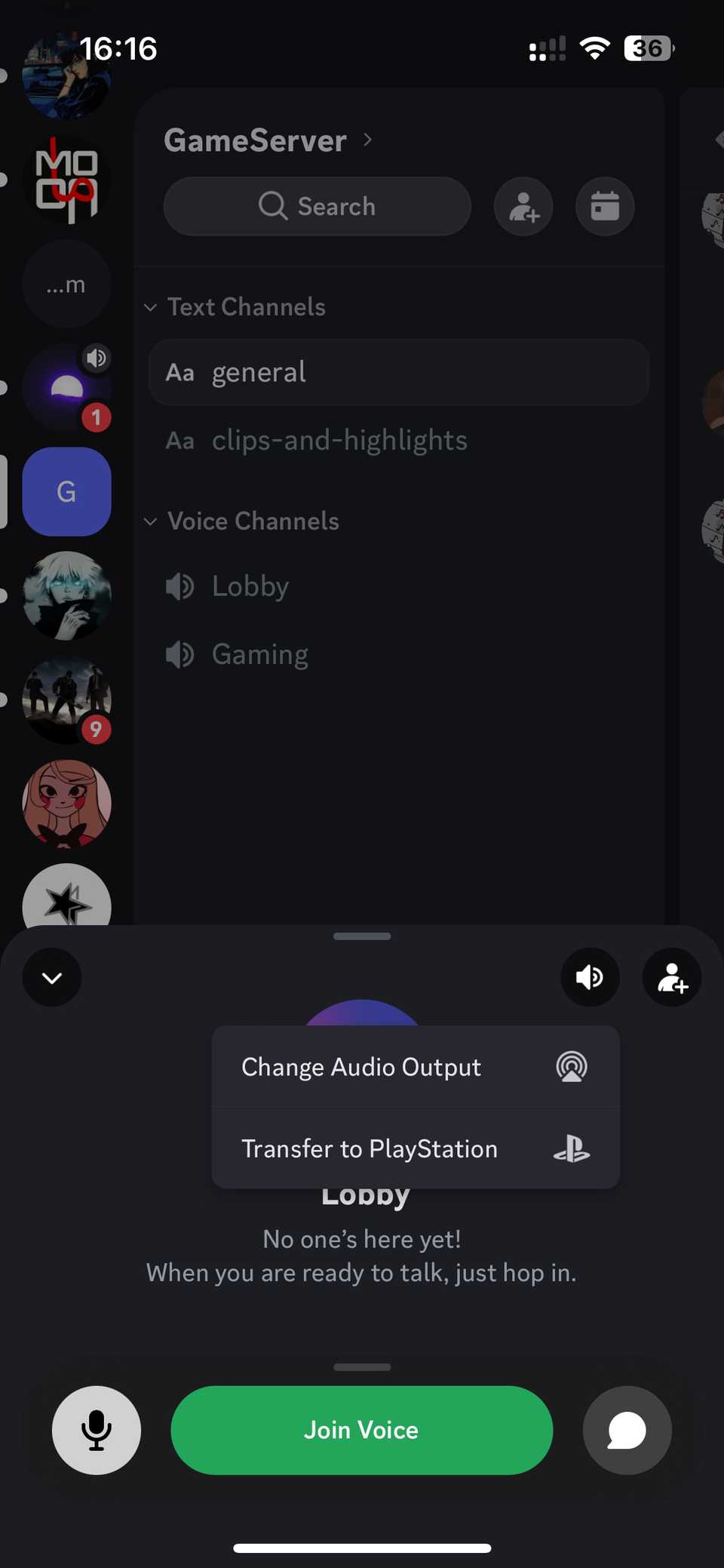
Task: Open the muted server with badge 1
Action: click(x=66, y=388)
